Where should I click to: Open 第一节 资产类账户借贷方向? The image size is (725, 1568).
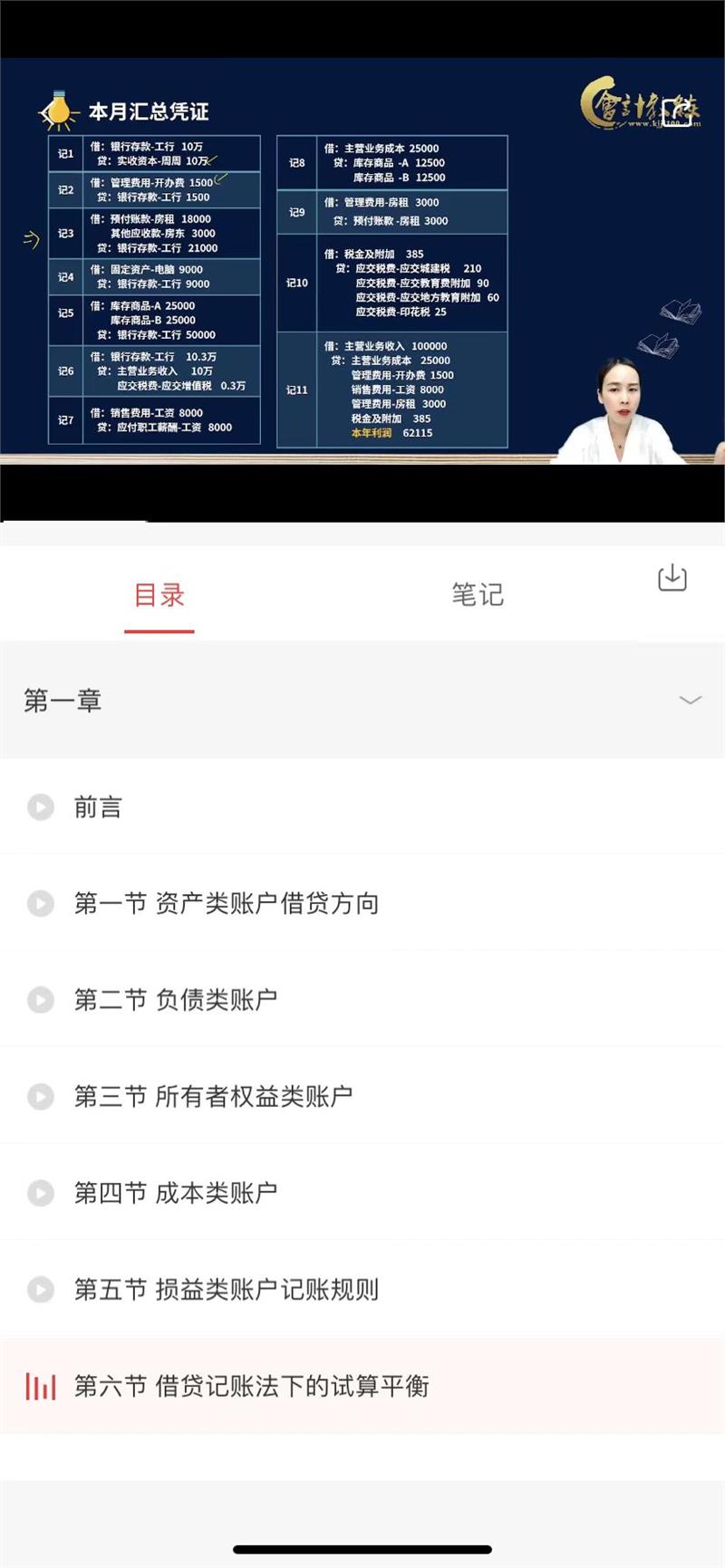click(x=226, y=903)
